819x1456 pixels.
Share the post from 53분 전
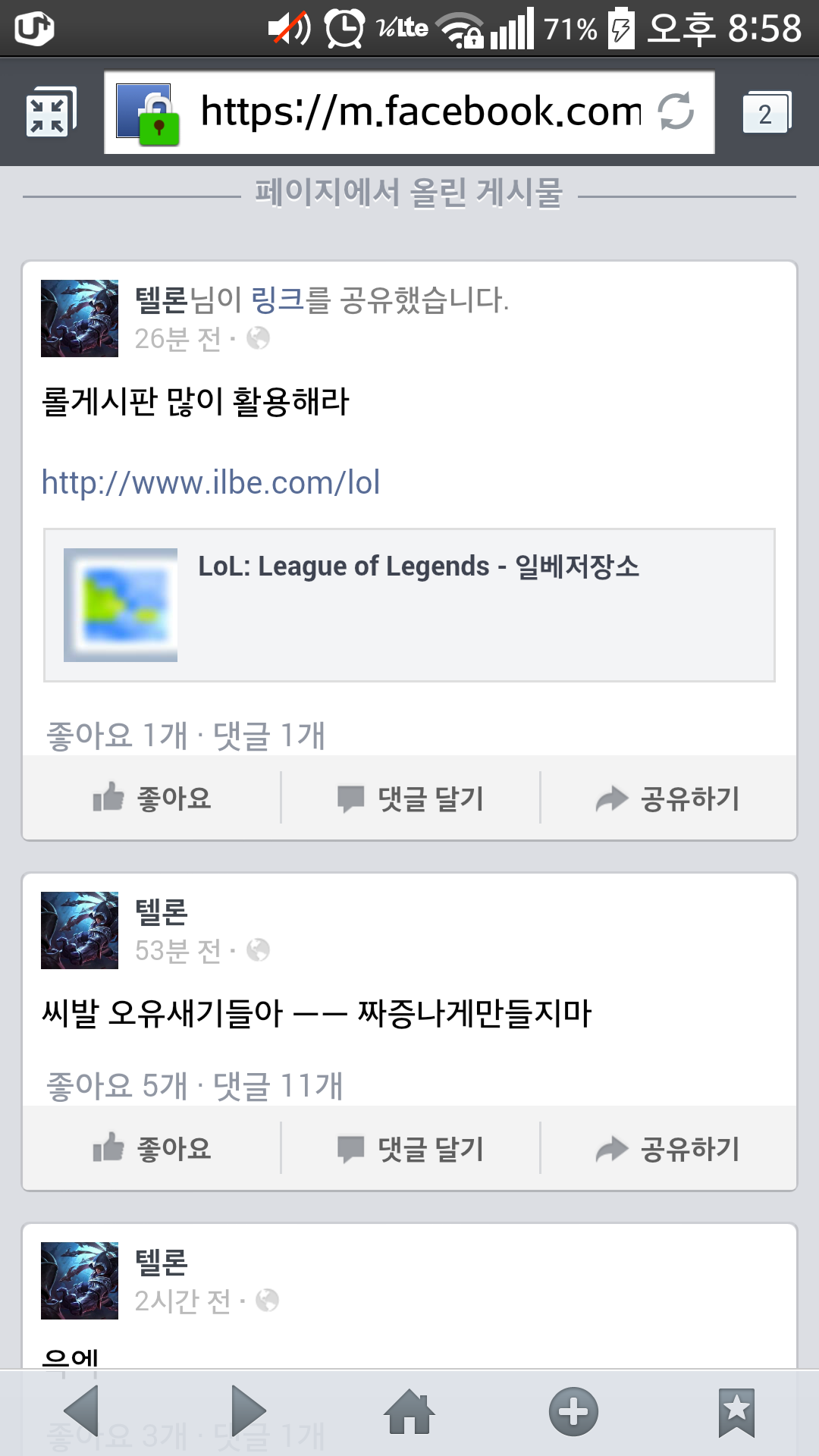coord(668,1148)
